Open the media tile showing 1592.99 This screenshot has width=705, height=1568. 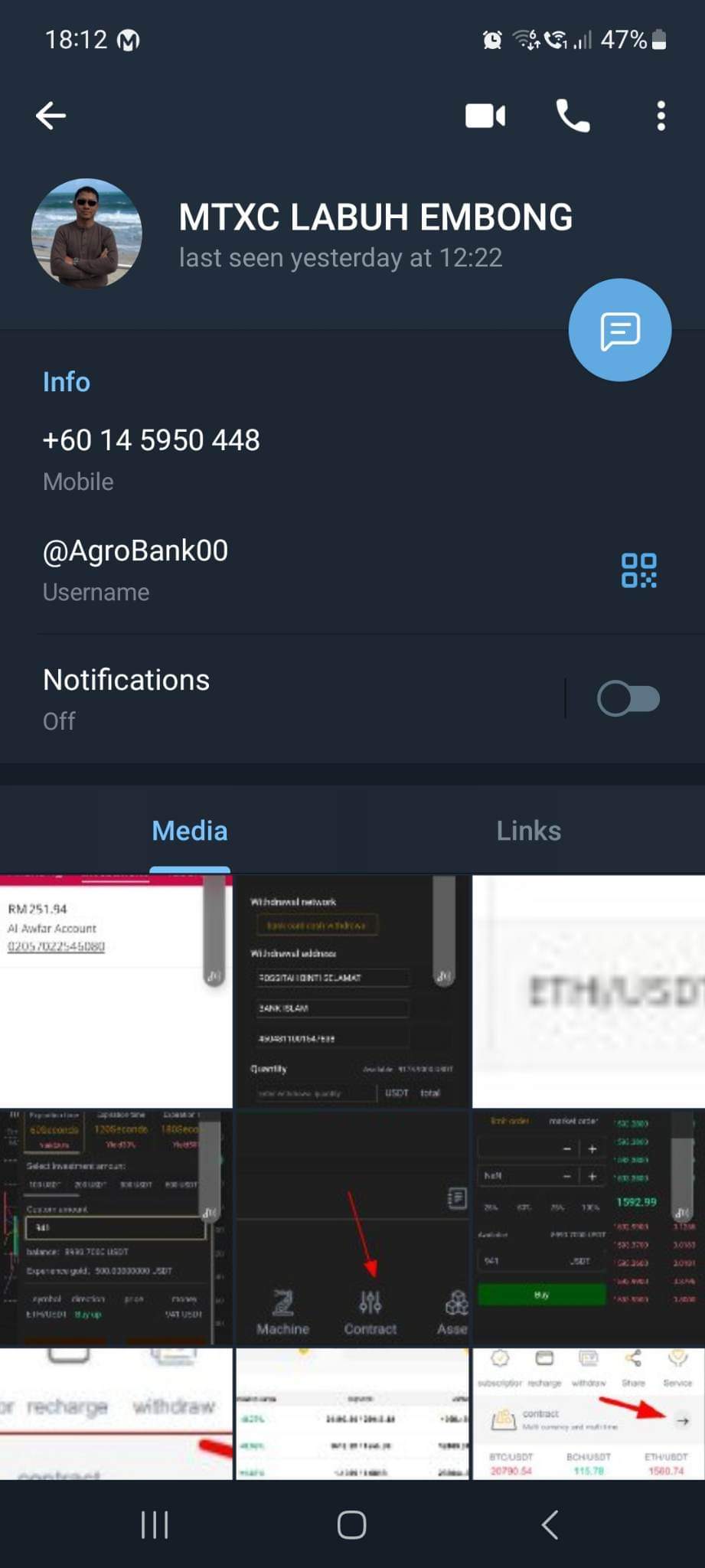[x=588, y=1227]
